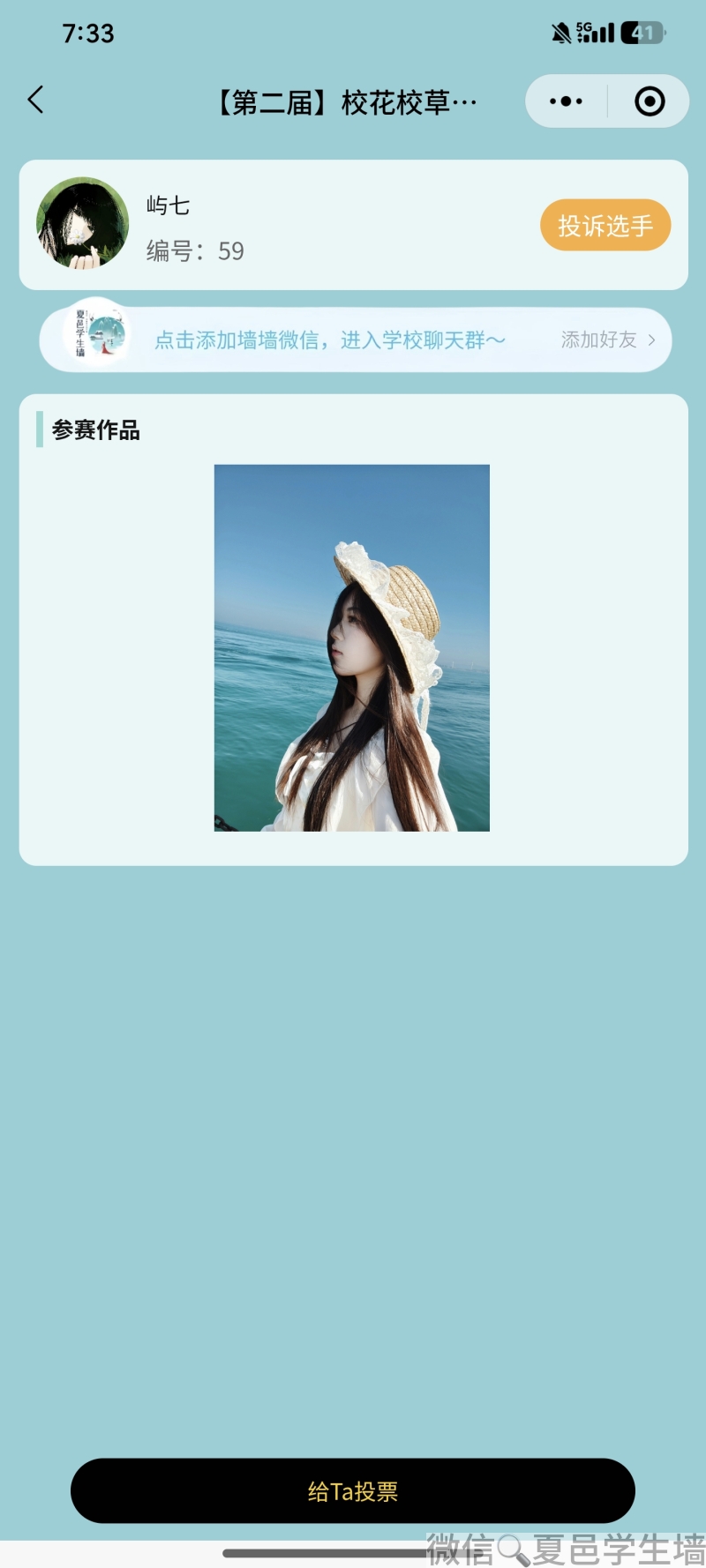Viewport: 706px width, 1568px height.
Task: Close the mini program with the circle icon
Action: (650, 101)
